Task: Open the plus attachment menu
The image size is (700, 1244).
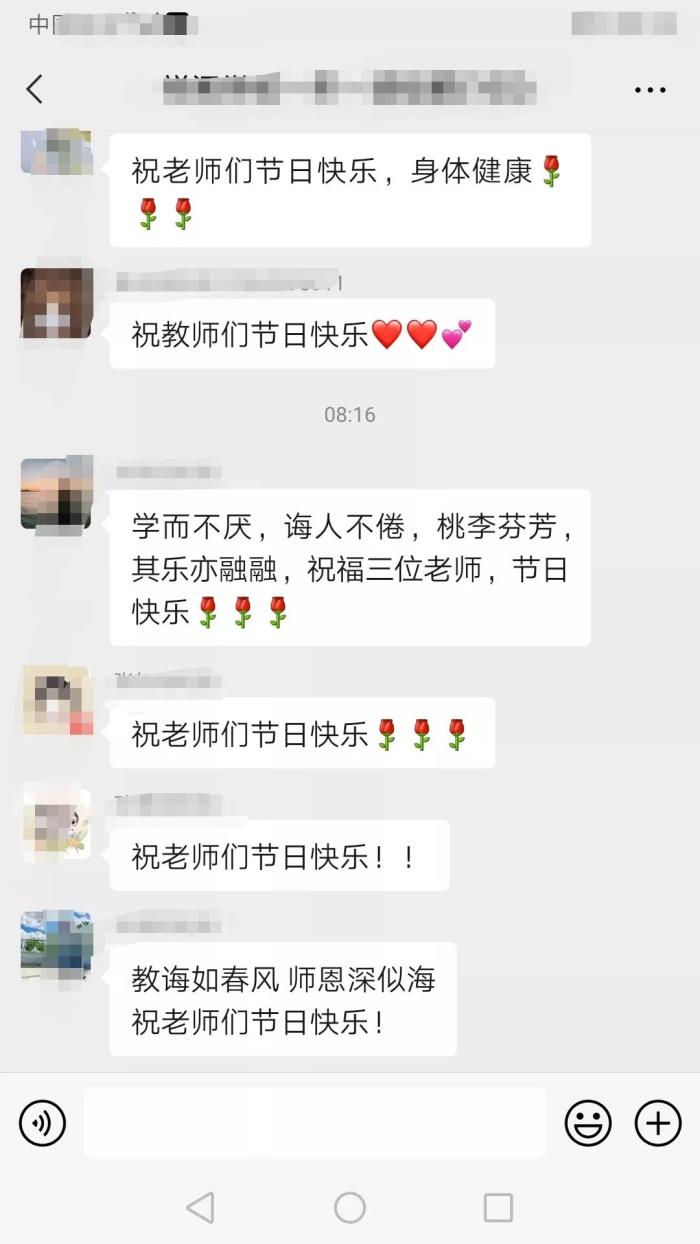Action: pyautogui.click(x=658, y=1123)
